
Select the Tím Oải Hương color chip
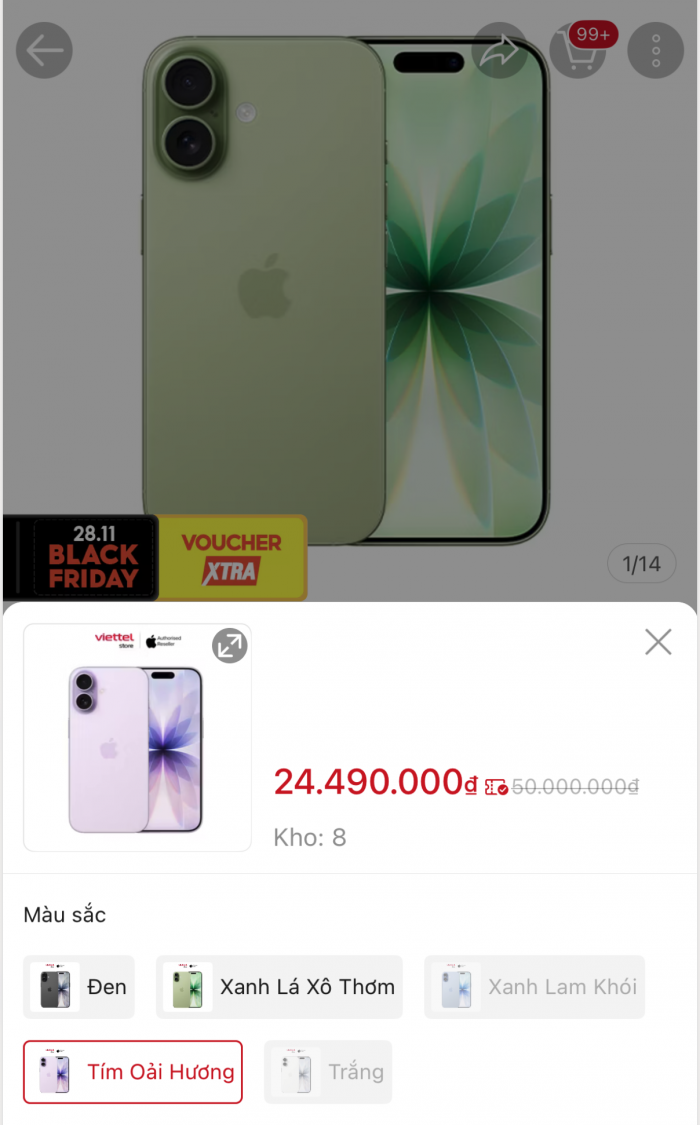(x=133, y=1072)
